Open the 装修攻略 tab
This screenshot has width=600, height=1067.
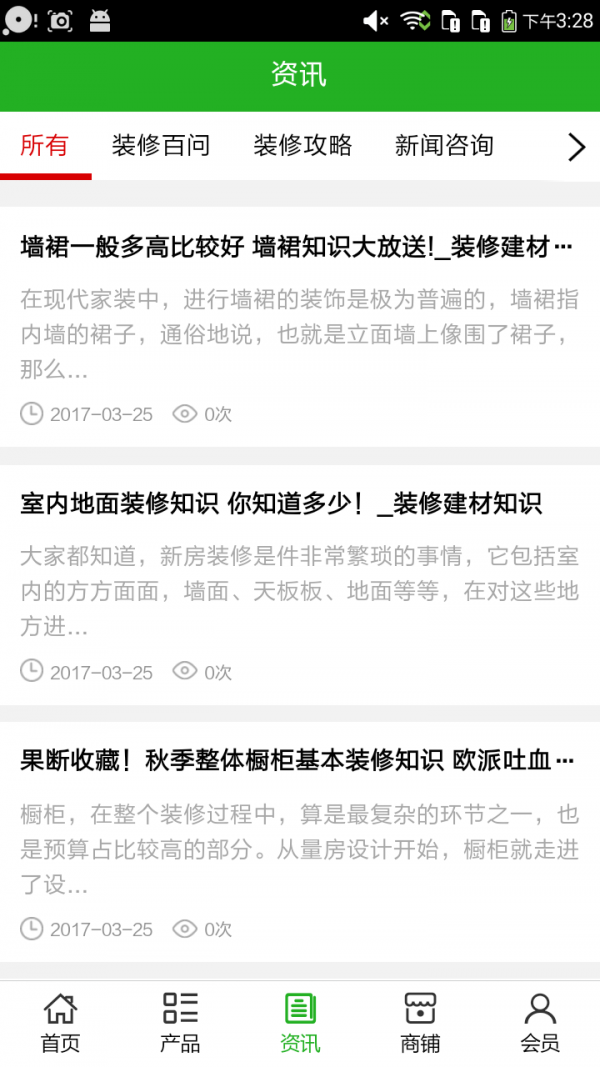coord(302,146)
